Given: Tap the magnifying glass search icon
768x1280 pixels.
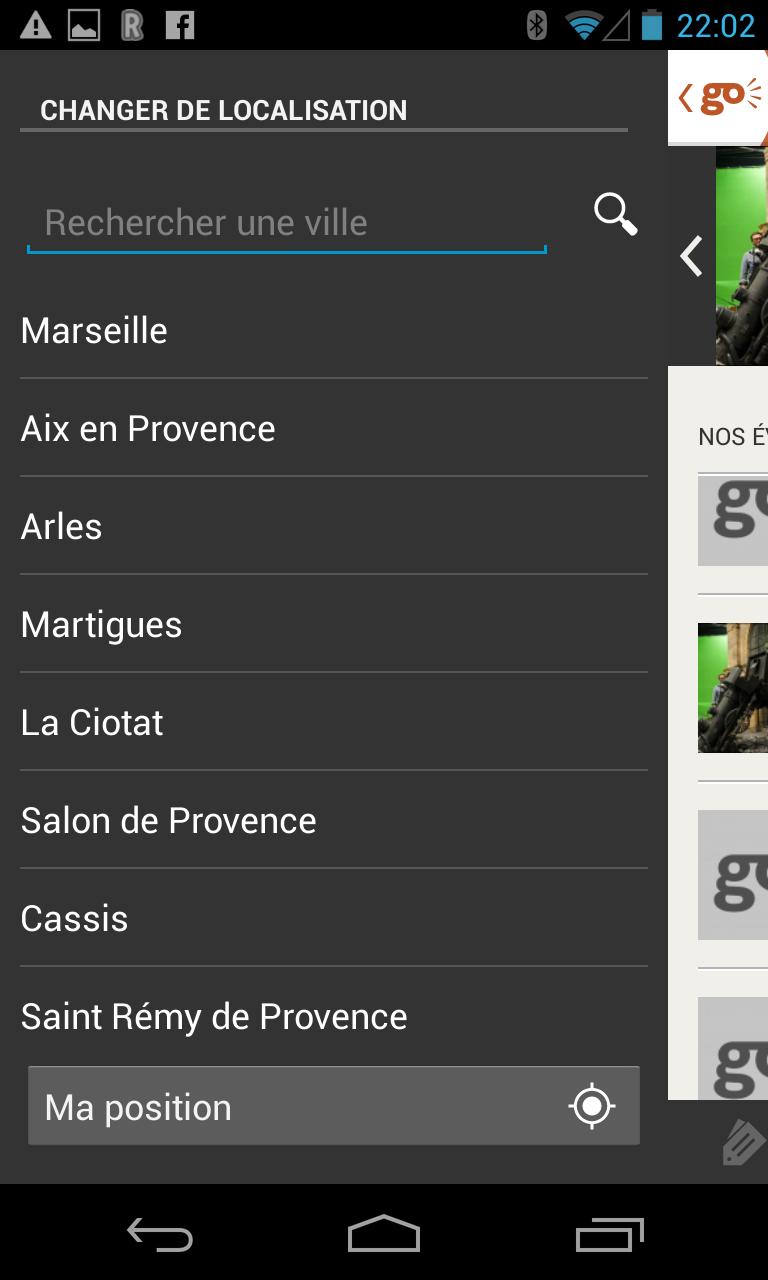Looking at the screenshot, I should pos(615,214).
